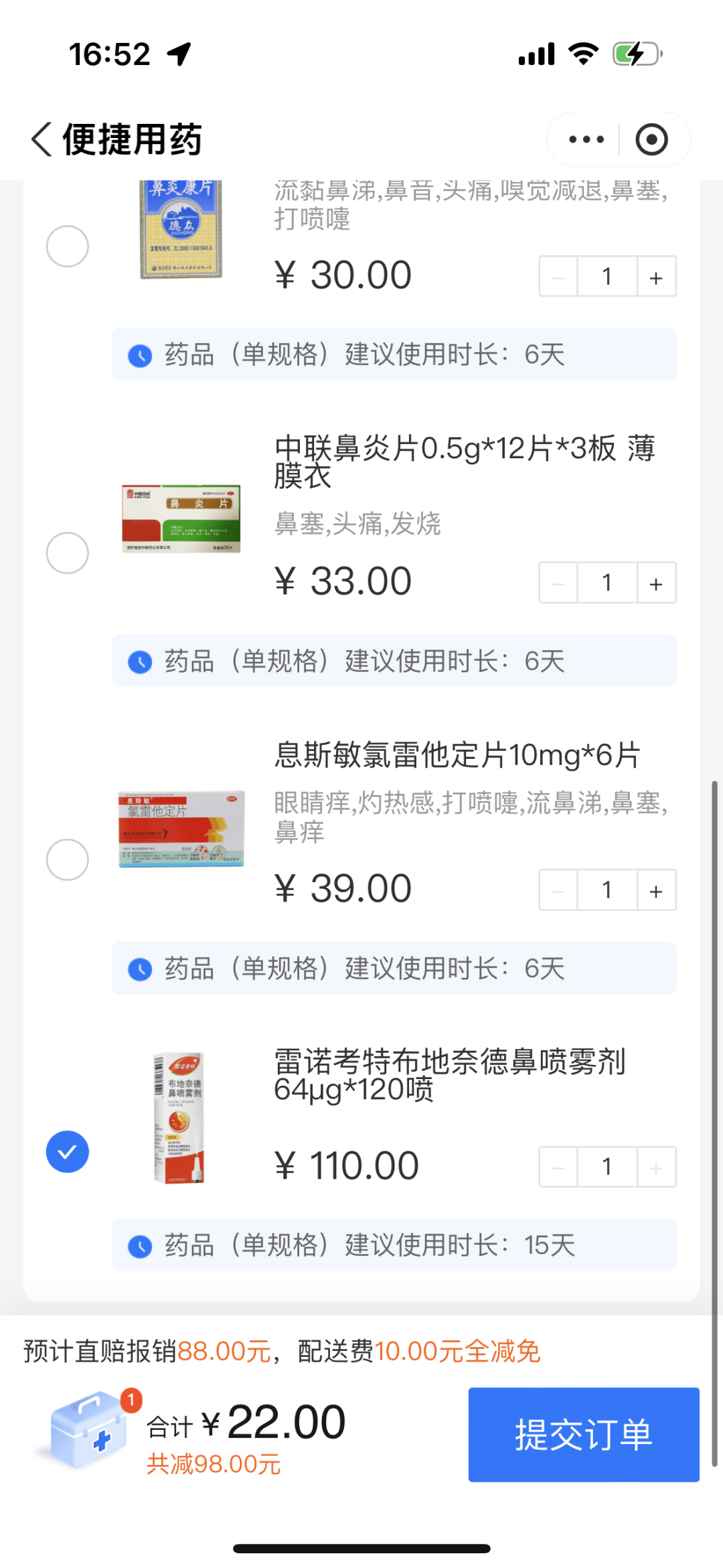Add one more 中联鼻炎片
The height and width of the screenshot is (1568, 723).
pyautogui.click(x=656, y=583)
